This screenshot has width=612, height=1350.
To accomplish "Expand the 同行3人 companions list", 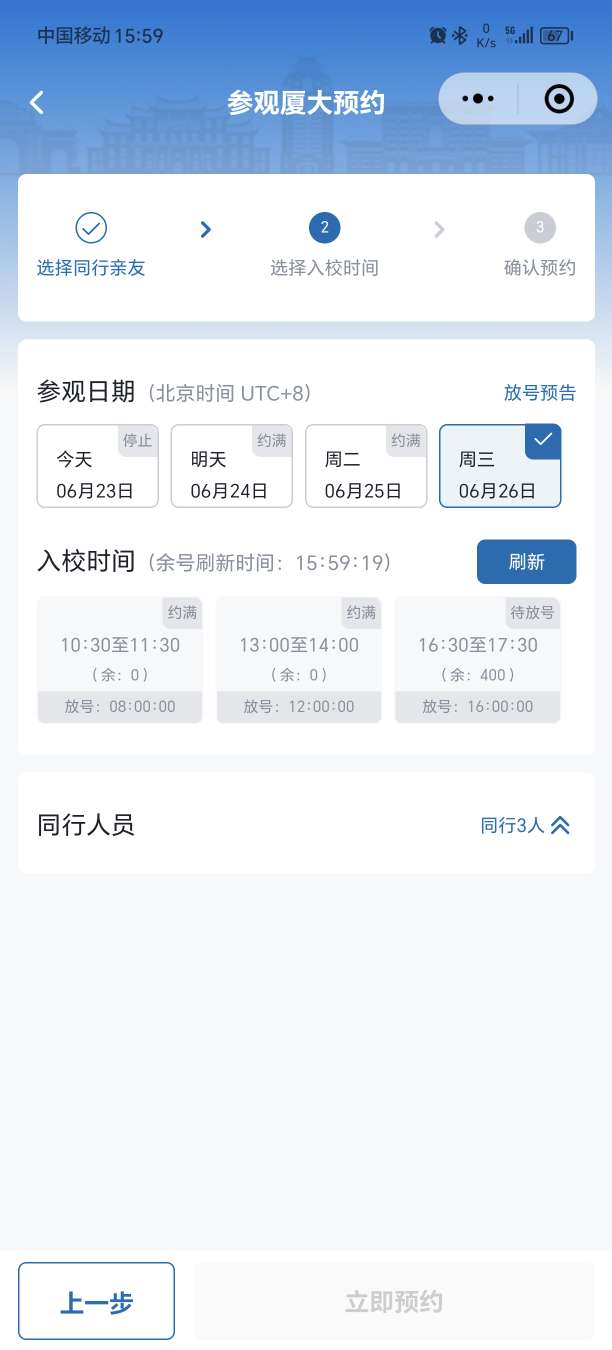I will pos(525,825).
